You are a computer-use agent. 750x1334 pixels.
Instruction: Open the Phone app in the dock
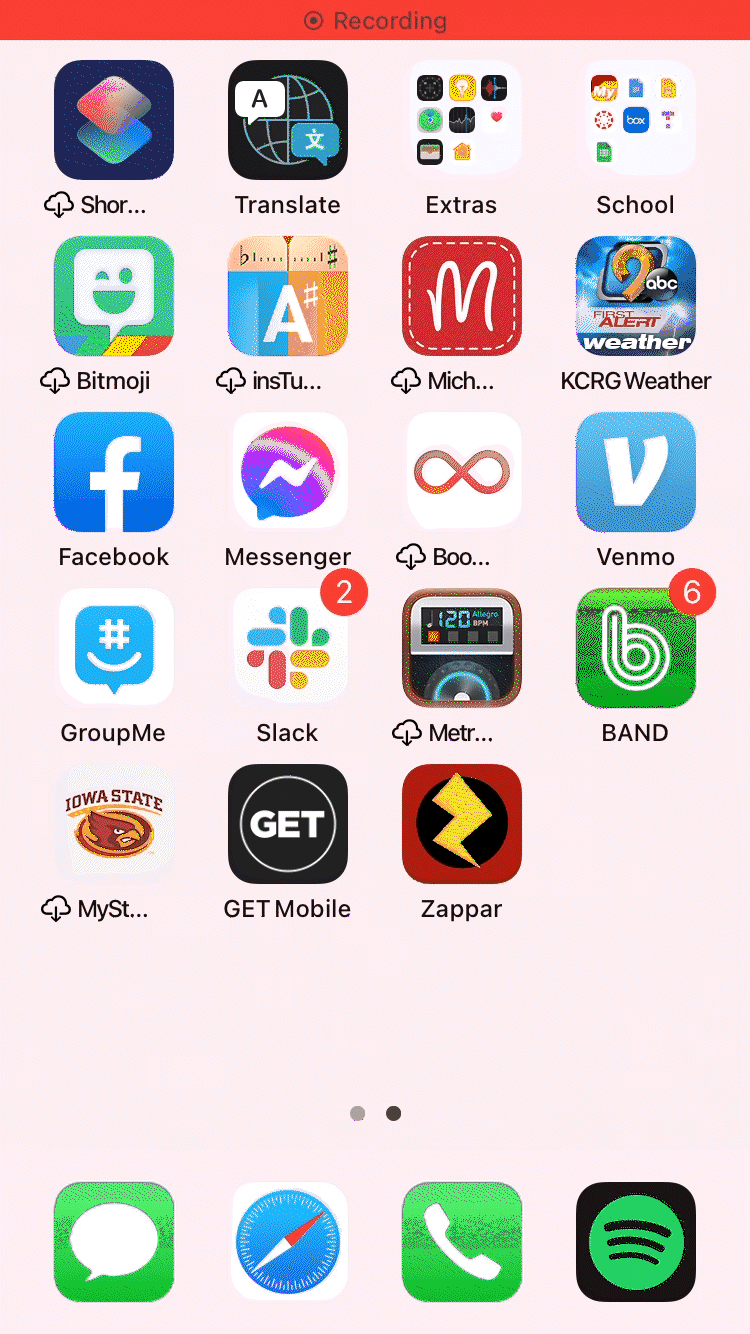point(461,1242)
